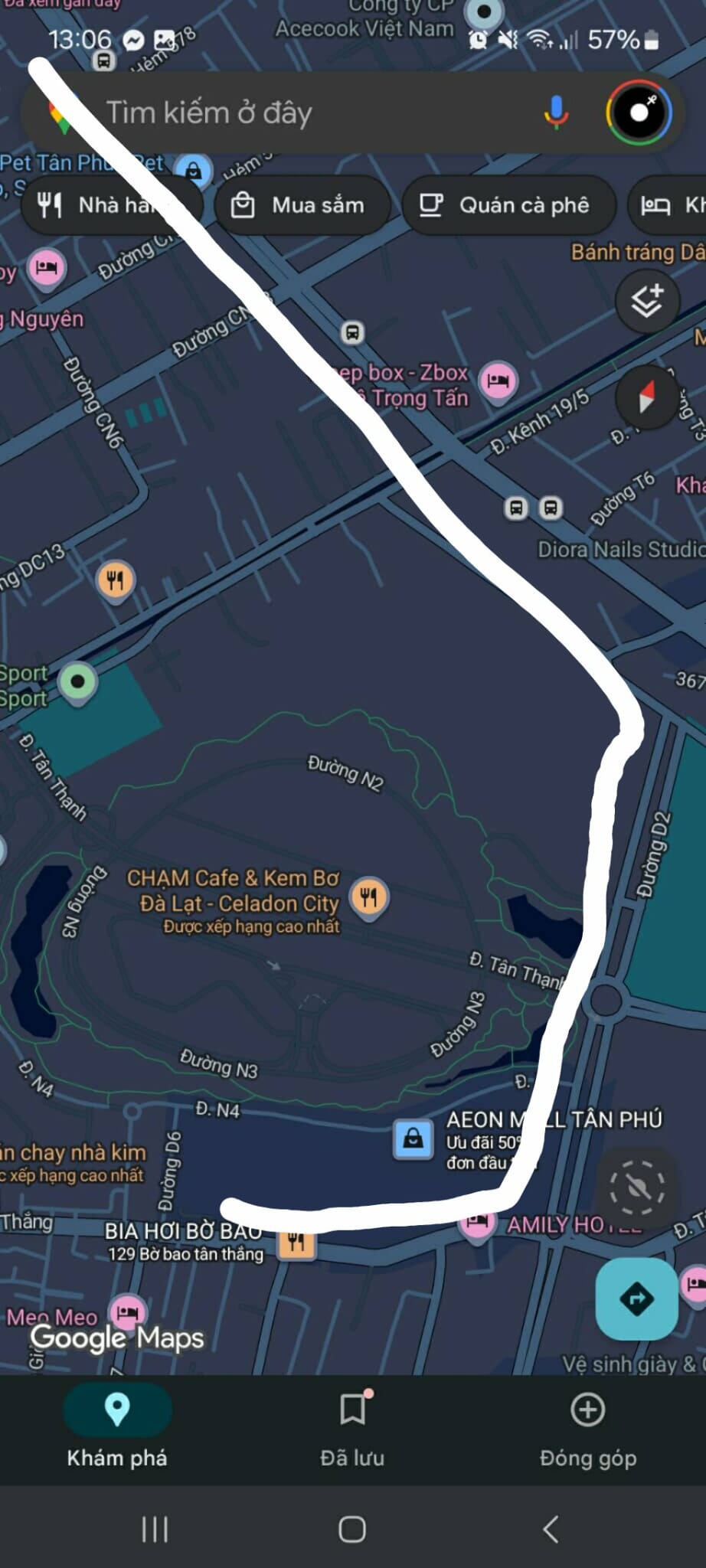This screenshot has height=1568, width=706.
Task: Center the map on my location
Action: click(x=637, y=1187)
